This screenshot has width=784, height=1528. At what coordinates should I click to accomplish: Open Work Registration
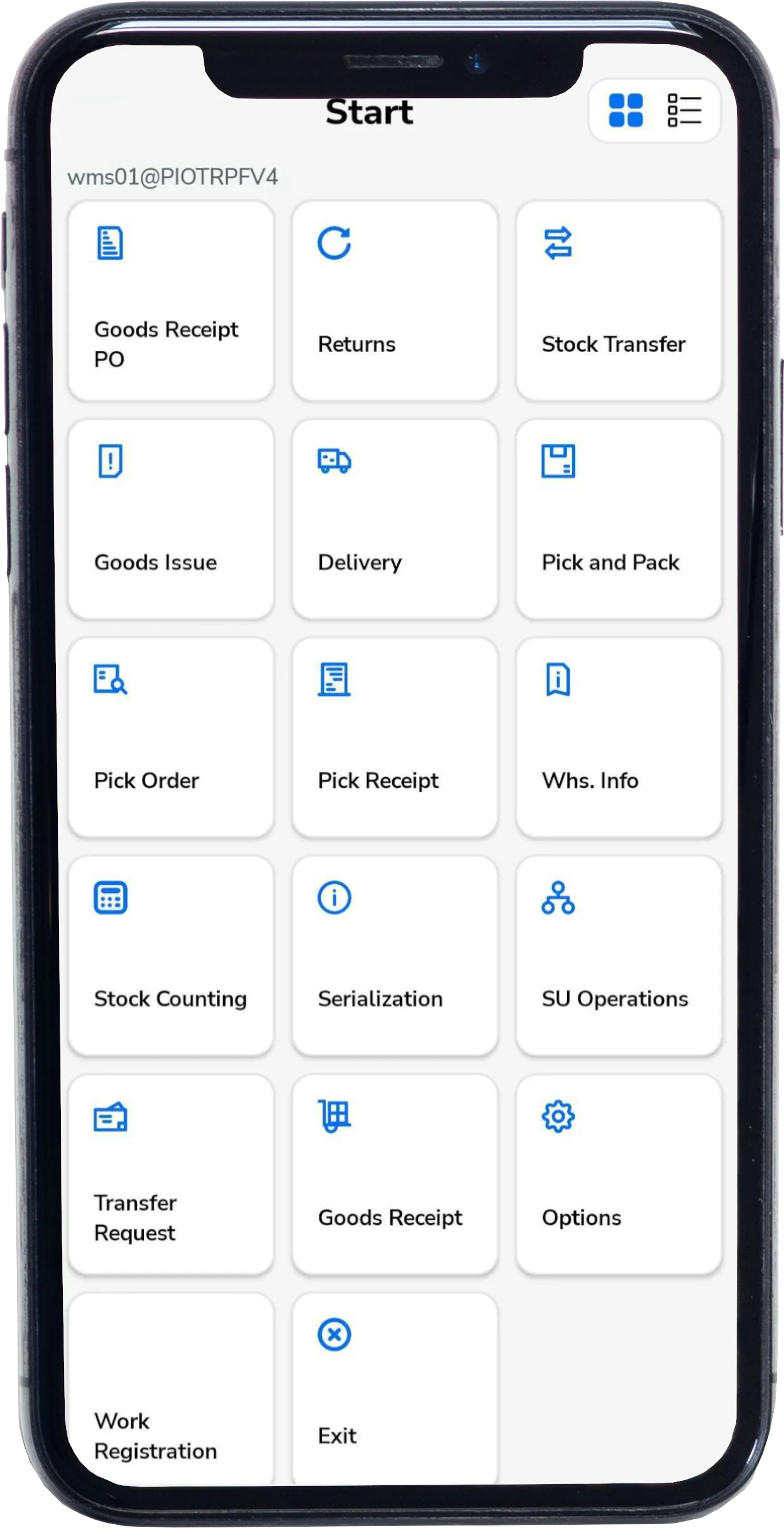[171, 1390]
